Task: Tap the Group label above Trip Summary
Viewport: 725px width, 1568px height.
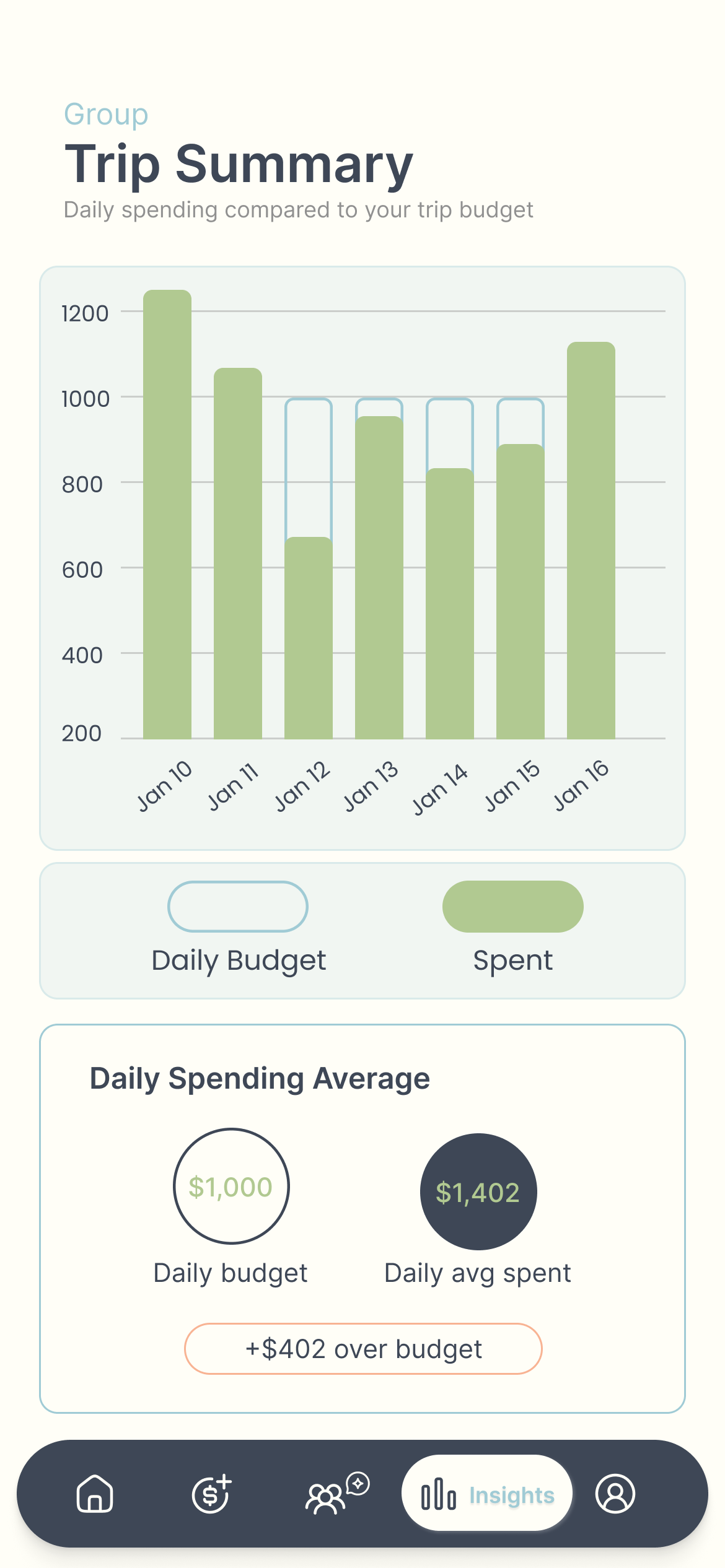Action: 106,113
